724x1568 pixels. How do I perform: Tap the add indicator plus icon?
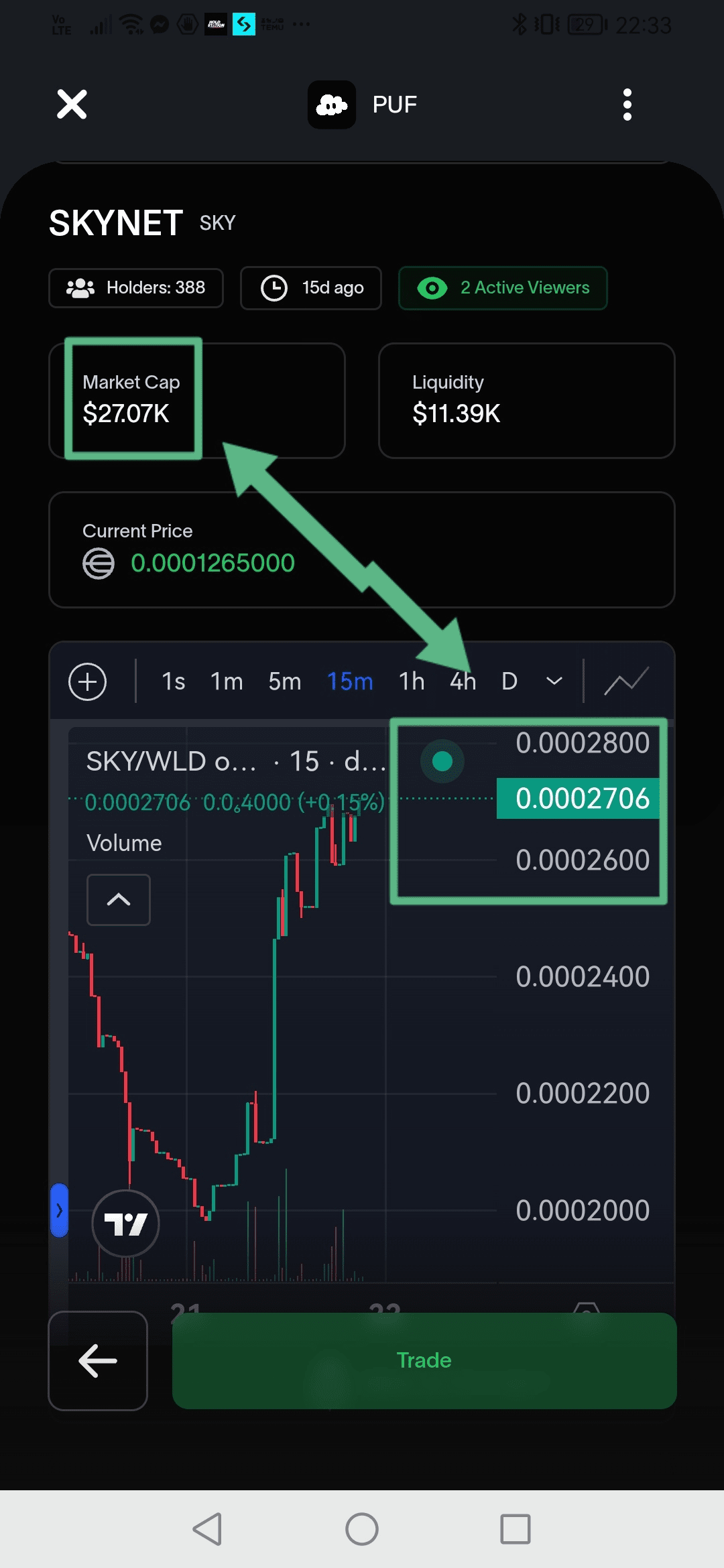click(88, 681)
